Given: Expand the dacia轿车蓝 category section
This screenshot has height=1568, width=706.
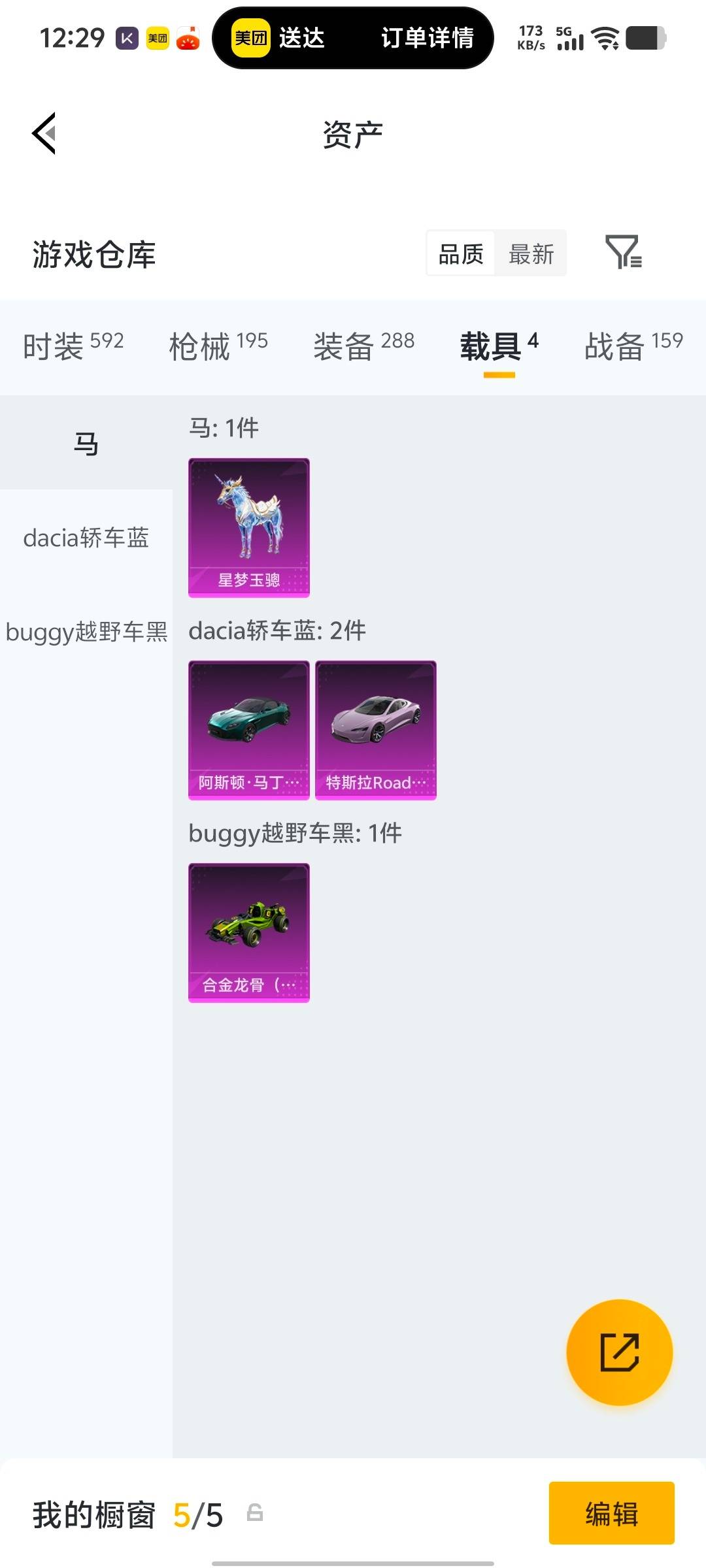Looking at the screenshot, I should tap(87, 538).
